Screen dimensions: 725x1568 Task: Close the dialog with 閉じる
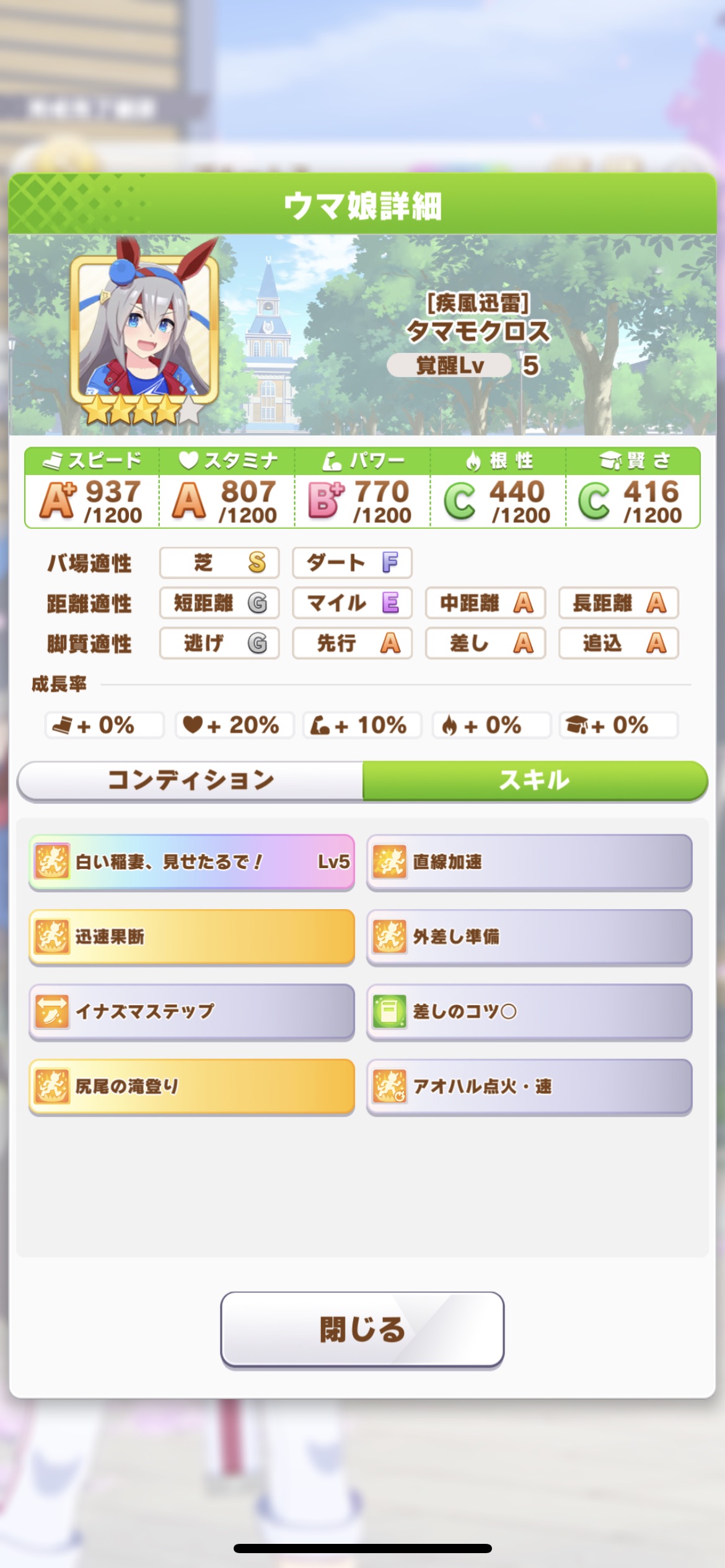[362, 1329]
